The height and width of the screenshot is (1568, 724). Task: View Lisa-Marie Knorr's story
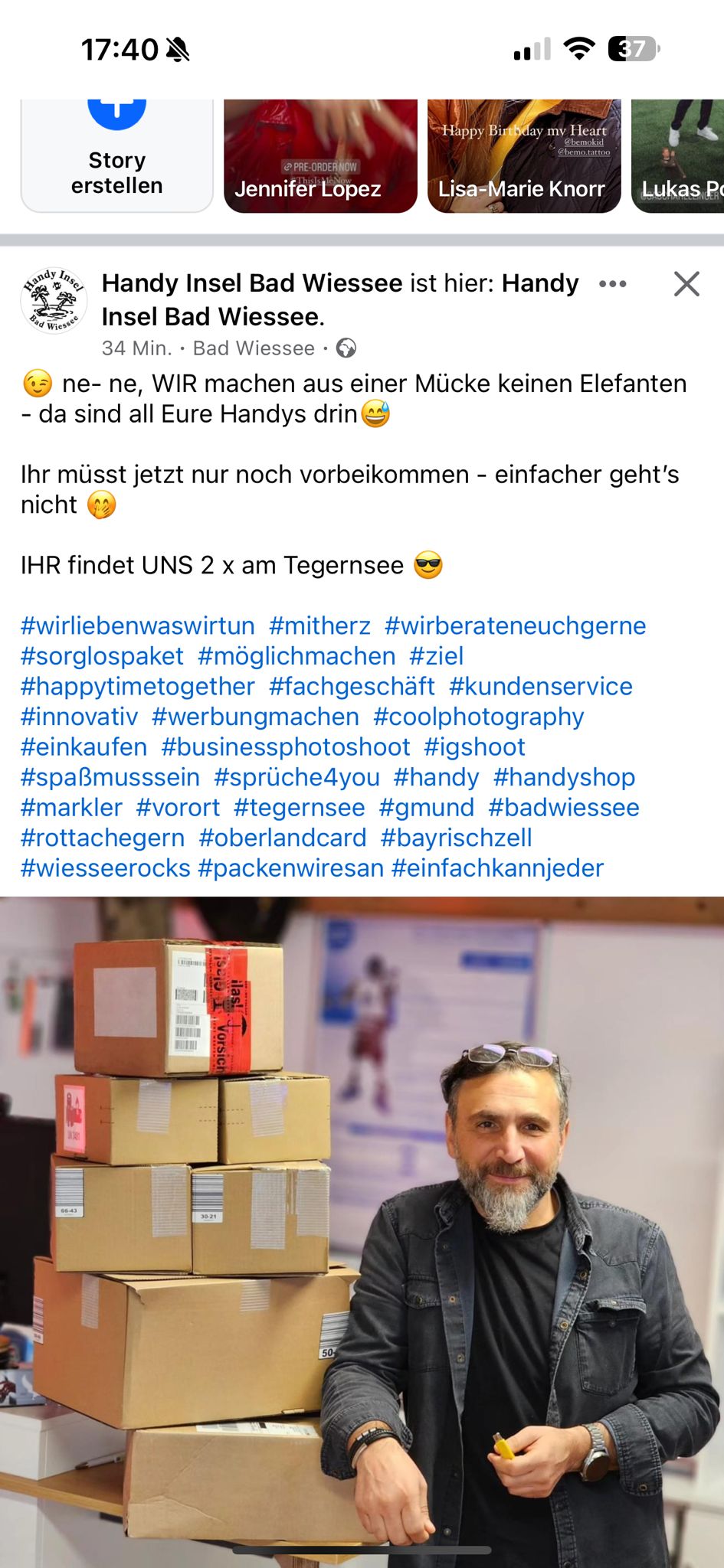point(524,157)
